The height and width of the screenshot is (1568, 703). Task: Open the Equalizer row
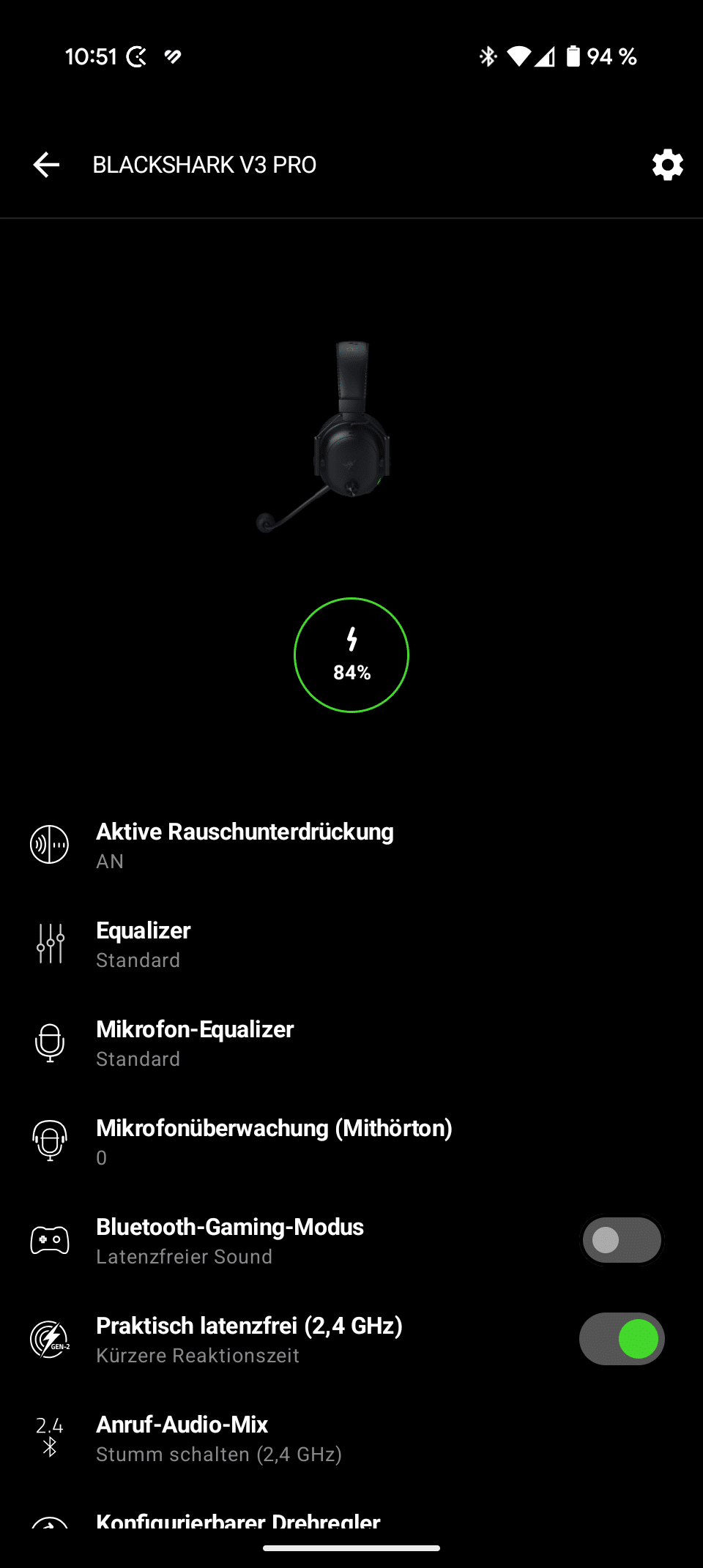click(x=144, y=944)
